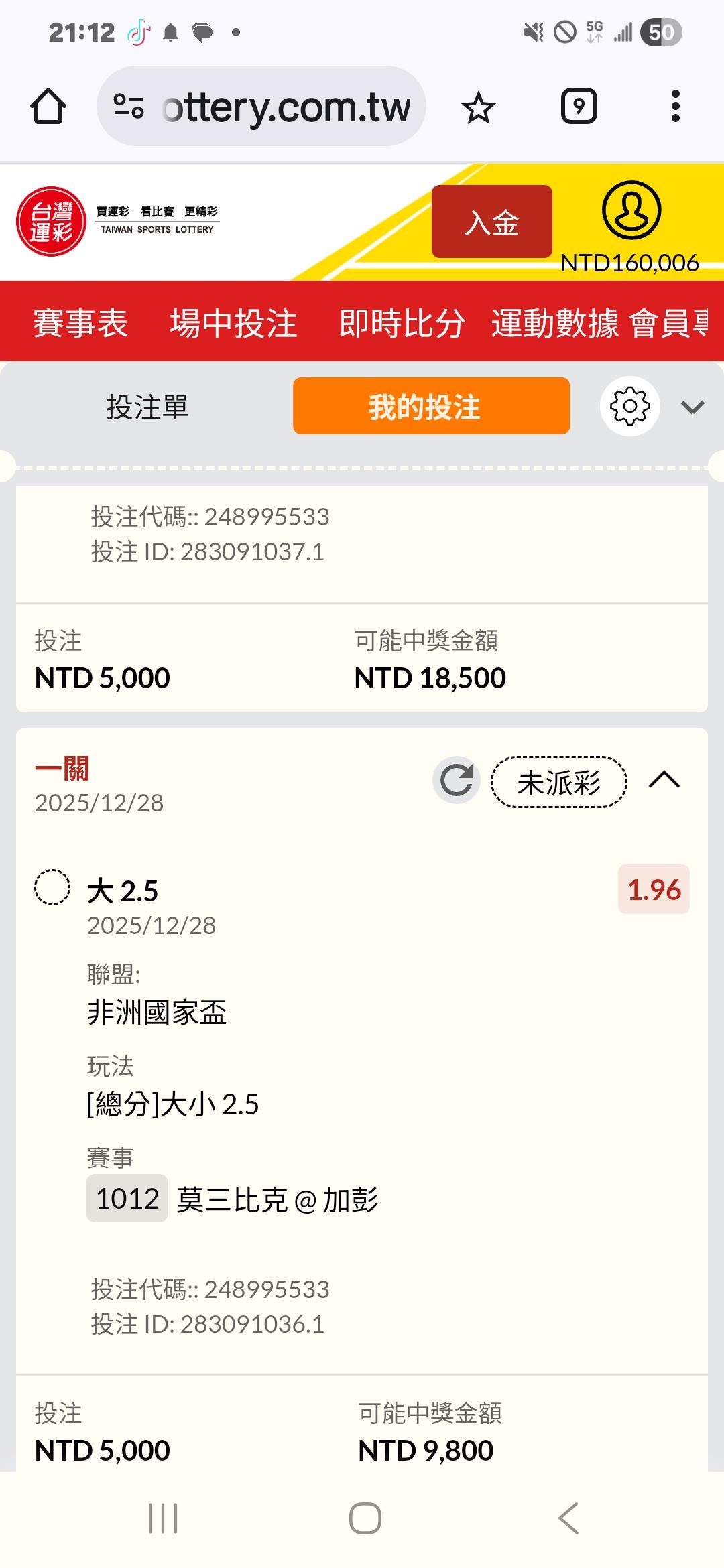Bookmark this page with the star
Screen dimensions: 724x1568
pos(478,107)
